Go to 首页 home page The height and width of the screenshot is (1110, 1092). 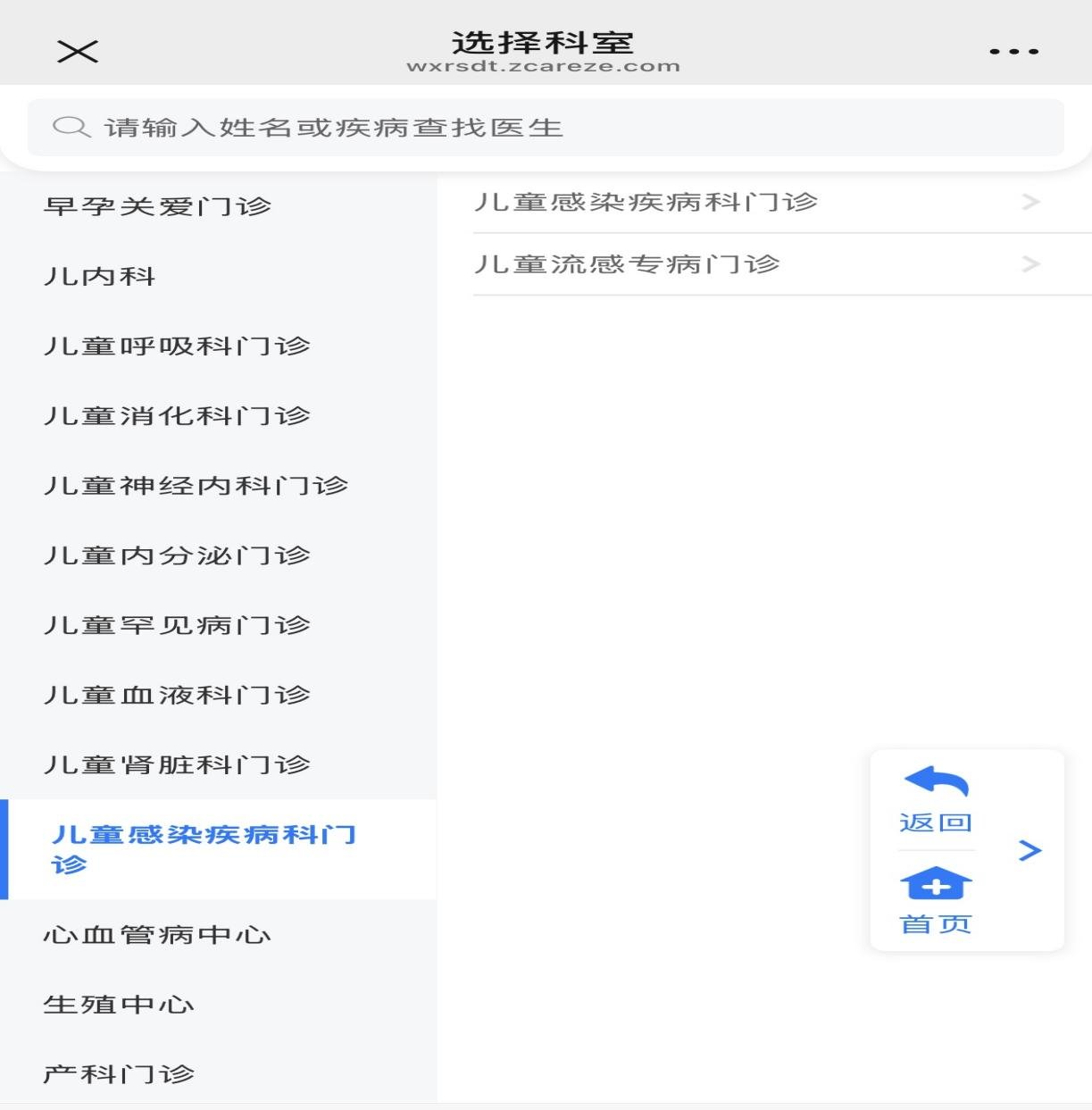tap(935, 900)
